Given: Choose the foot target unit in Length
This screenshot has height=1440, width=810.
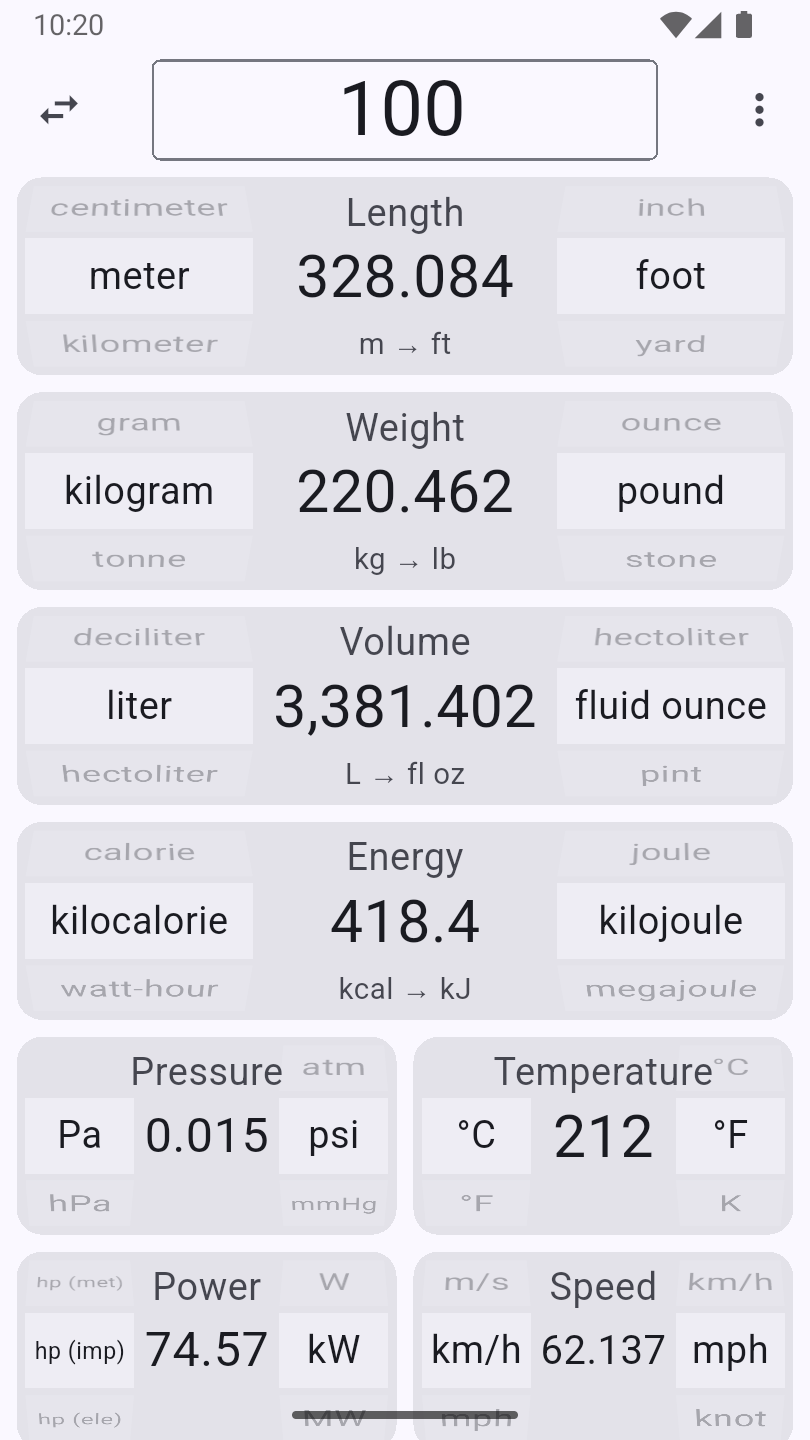Looking at the screenshot, I should [x=670, y=276].
